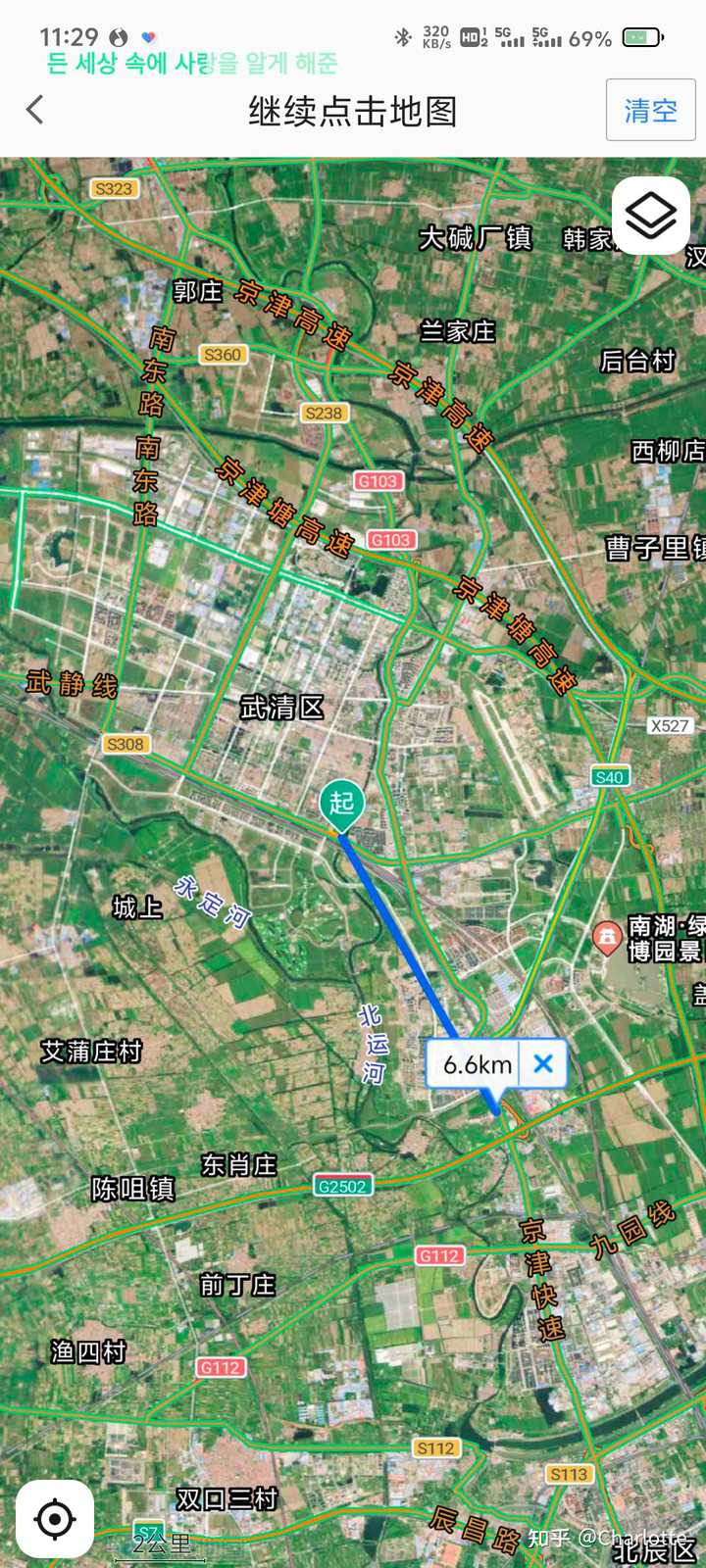Go back using the top-left arrow
Screen dimensions: 706x1568
(x=35, y=110)
